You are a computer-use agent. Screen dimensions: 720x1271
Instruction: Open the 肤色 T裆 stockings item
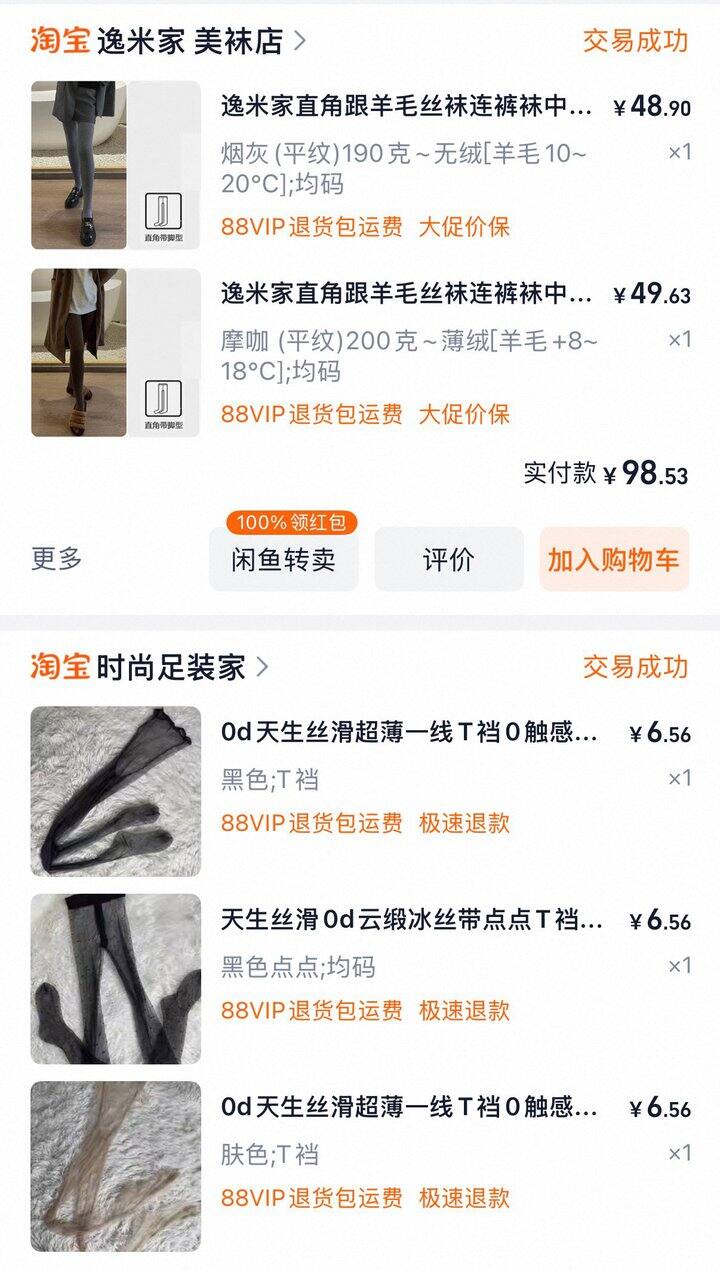click(x=410, y=1108)
